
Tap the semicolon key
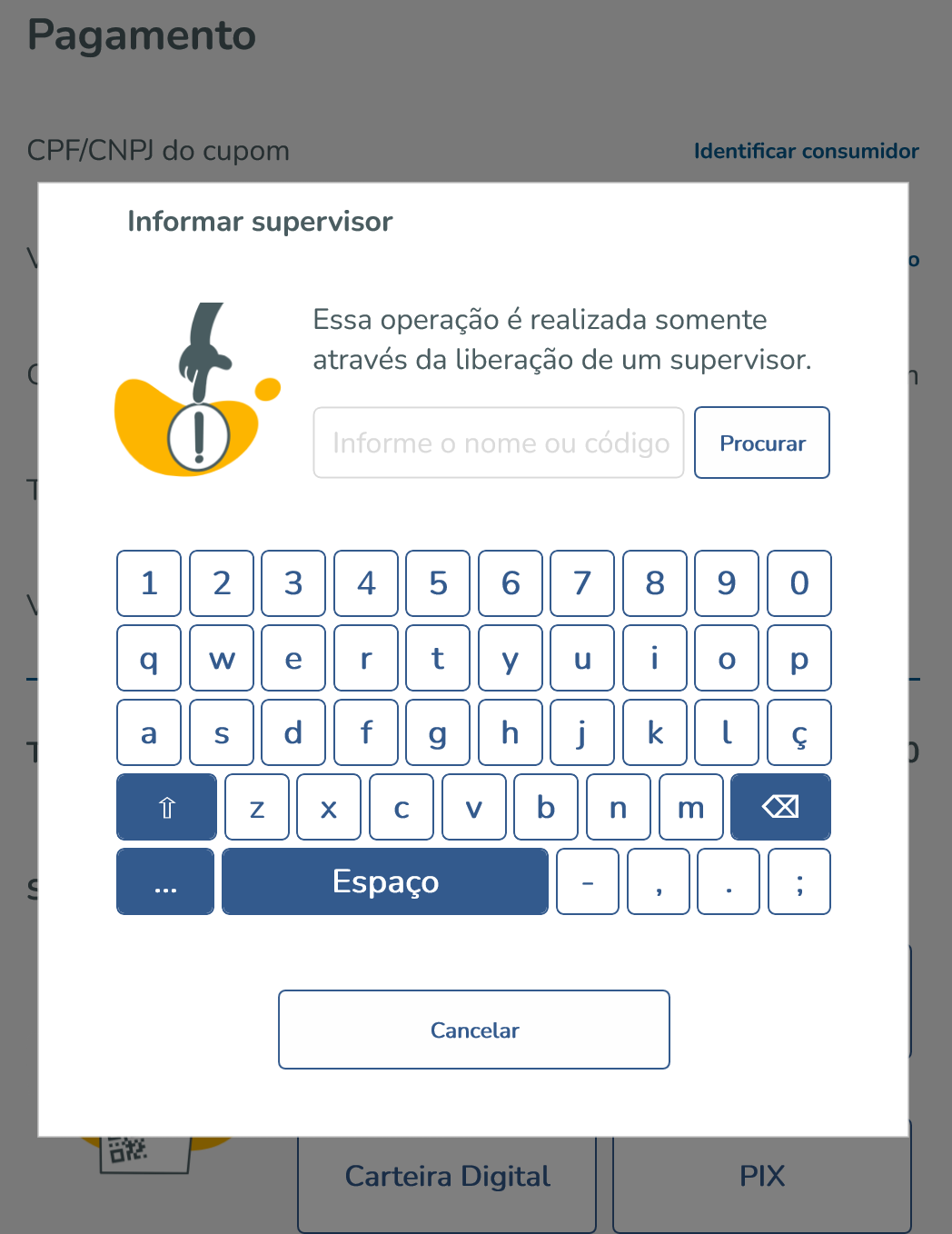pos(798,881)
